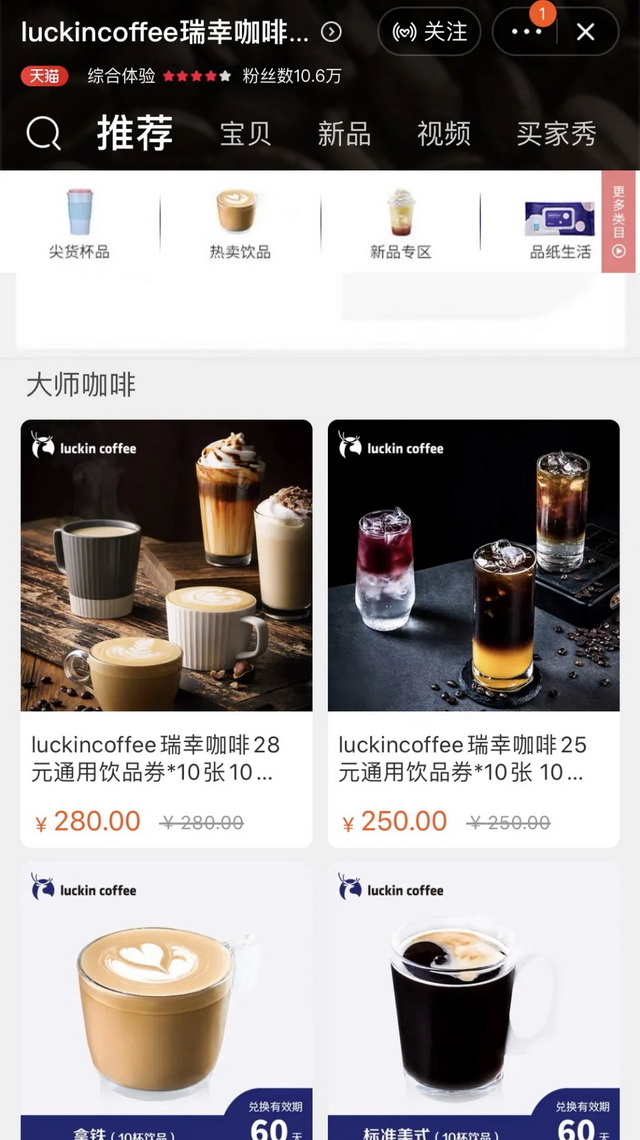The width and height of the screenshot is (640, 1140).
Task: Switch to the 新品 tab
Action: (x=344, y=134)
